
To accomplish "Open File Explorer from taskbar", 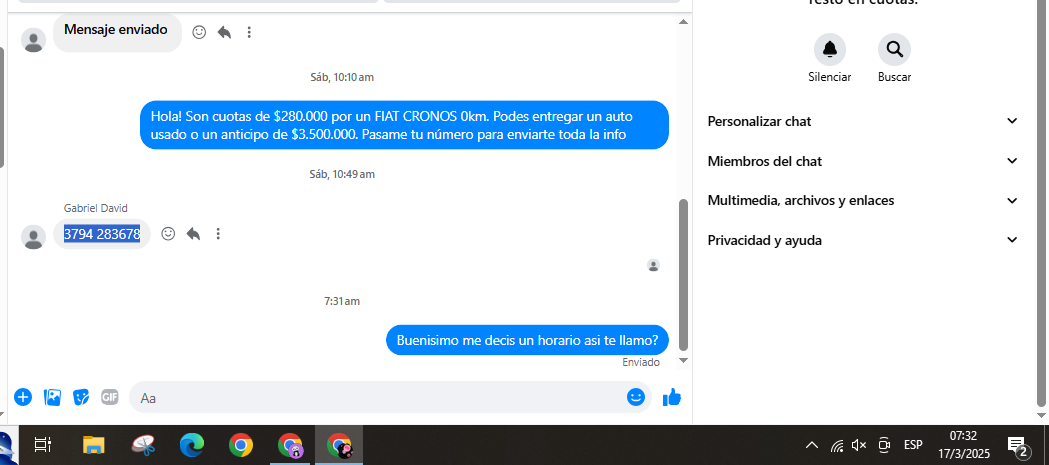I will point(93,446).
